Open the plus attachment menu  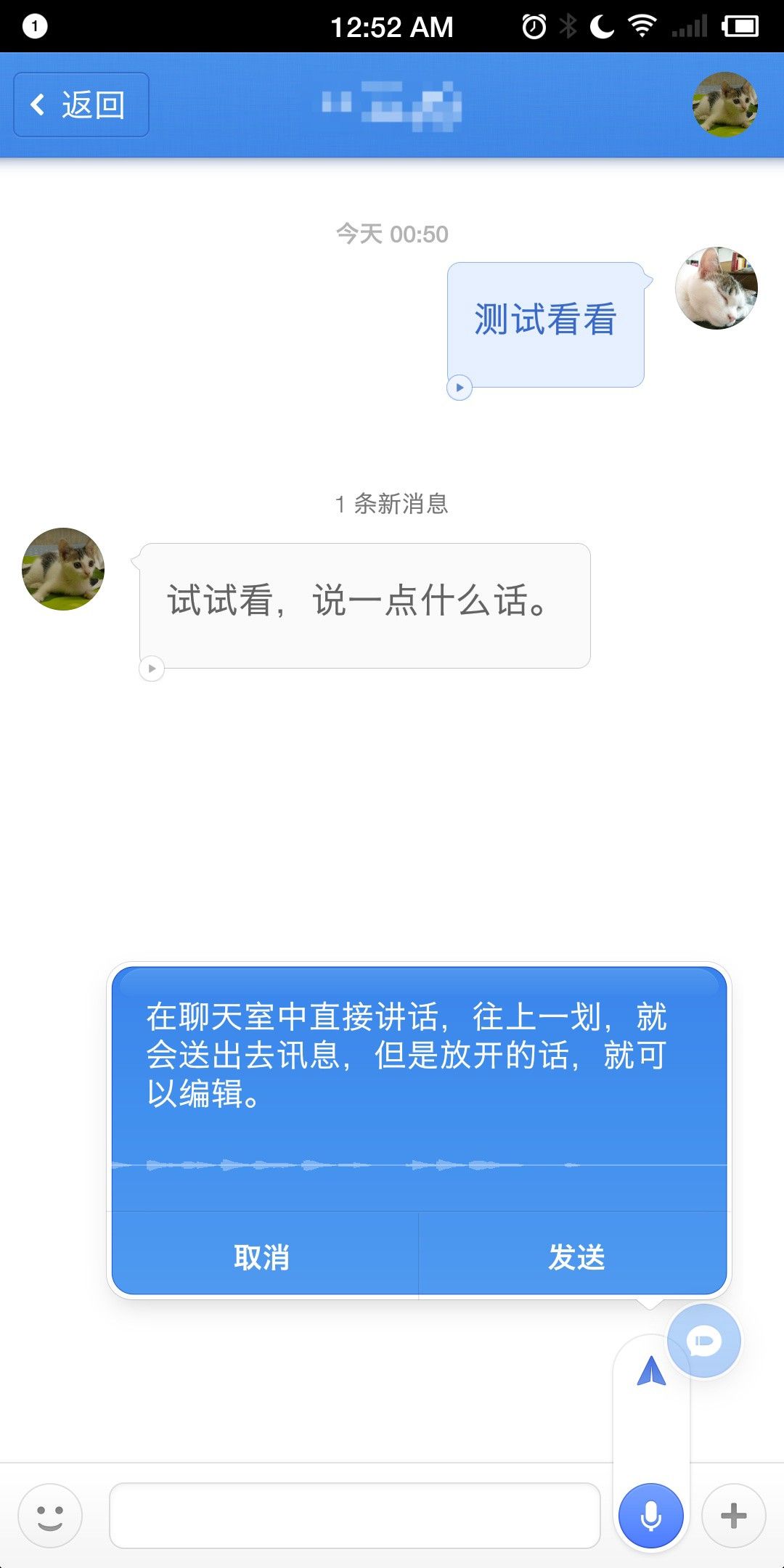coord(733,1516)
